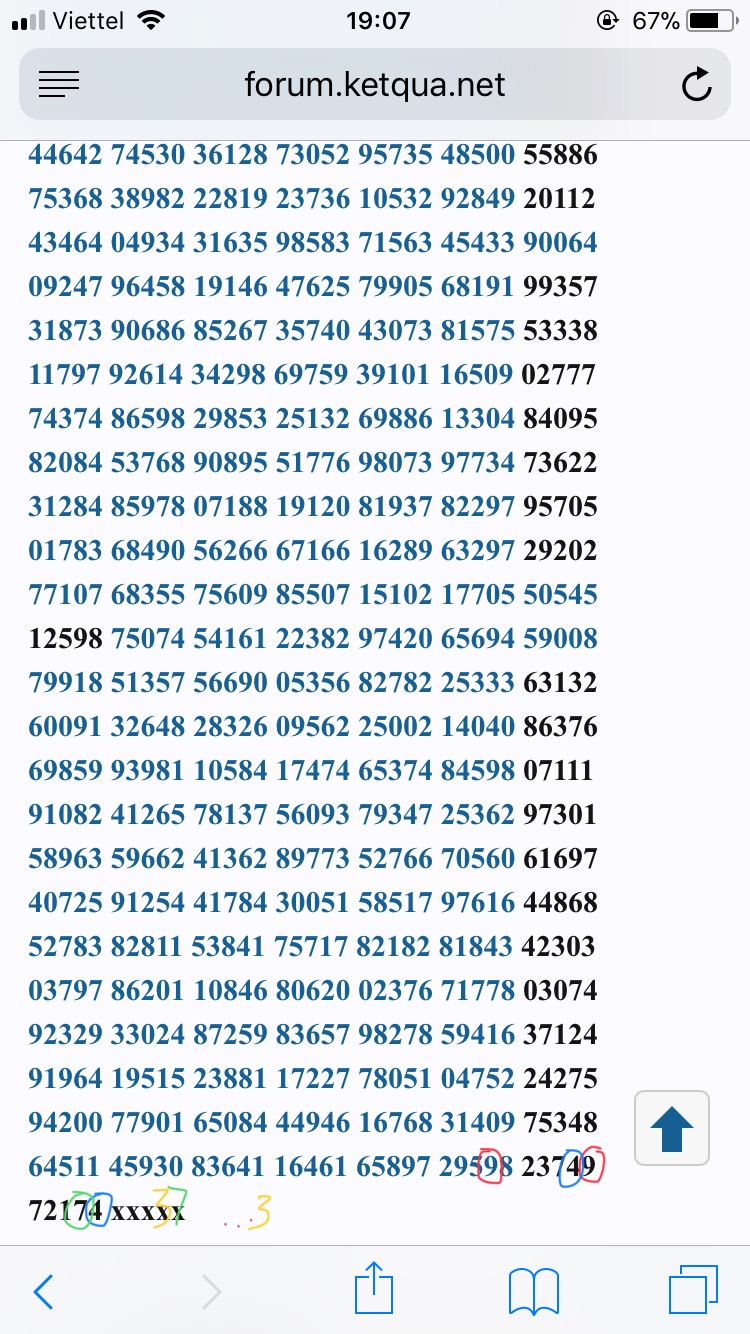Jump back to top with the up arrow
This screenshot has height=1334, width=750.
click(672, 1128)
